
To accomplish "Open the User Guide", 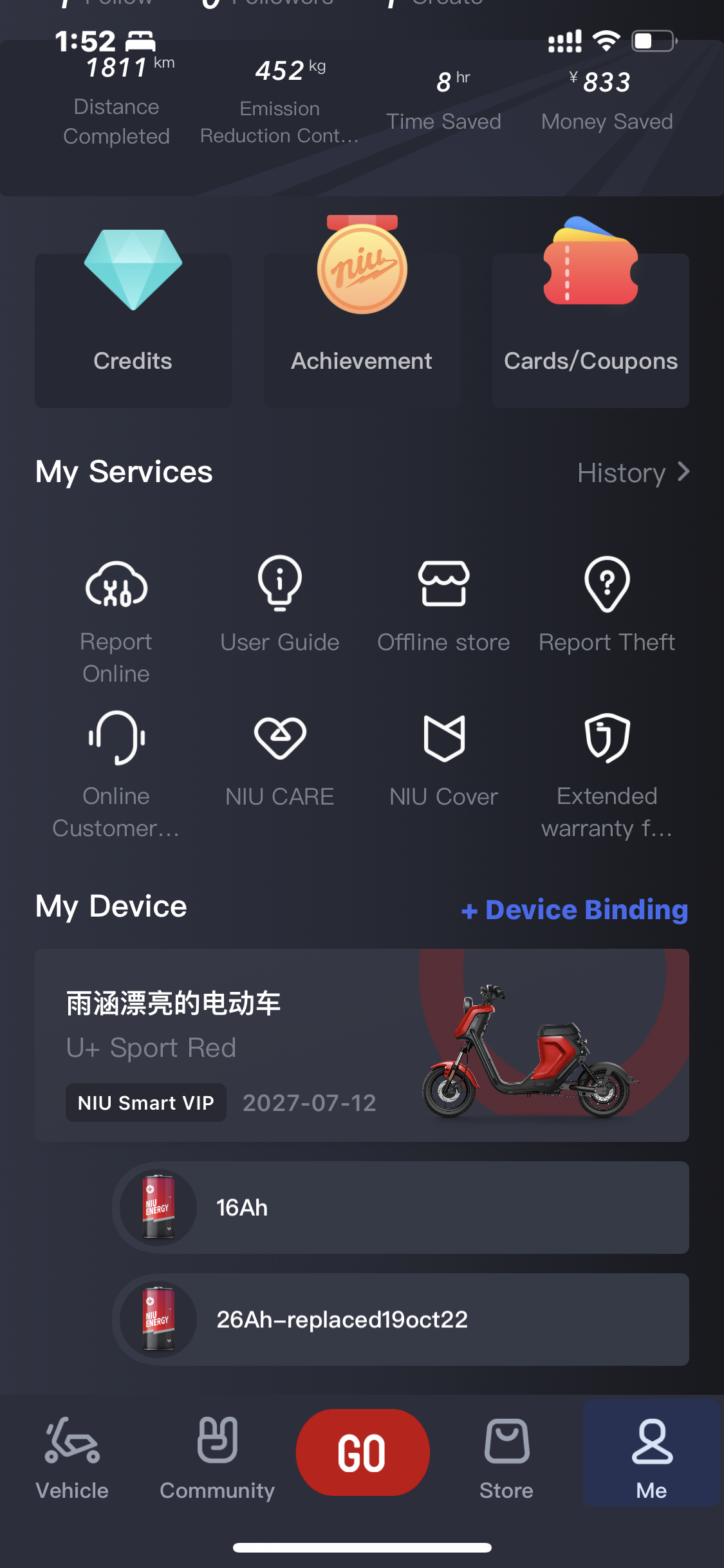I will click(x=280, y=605).
